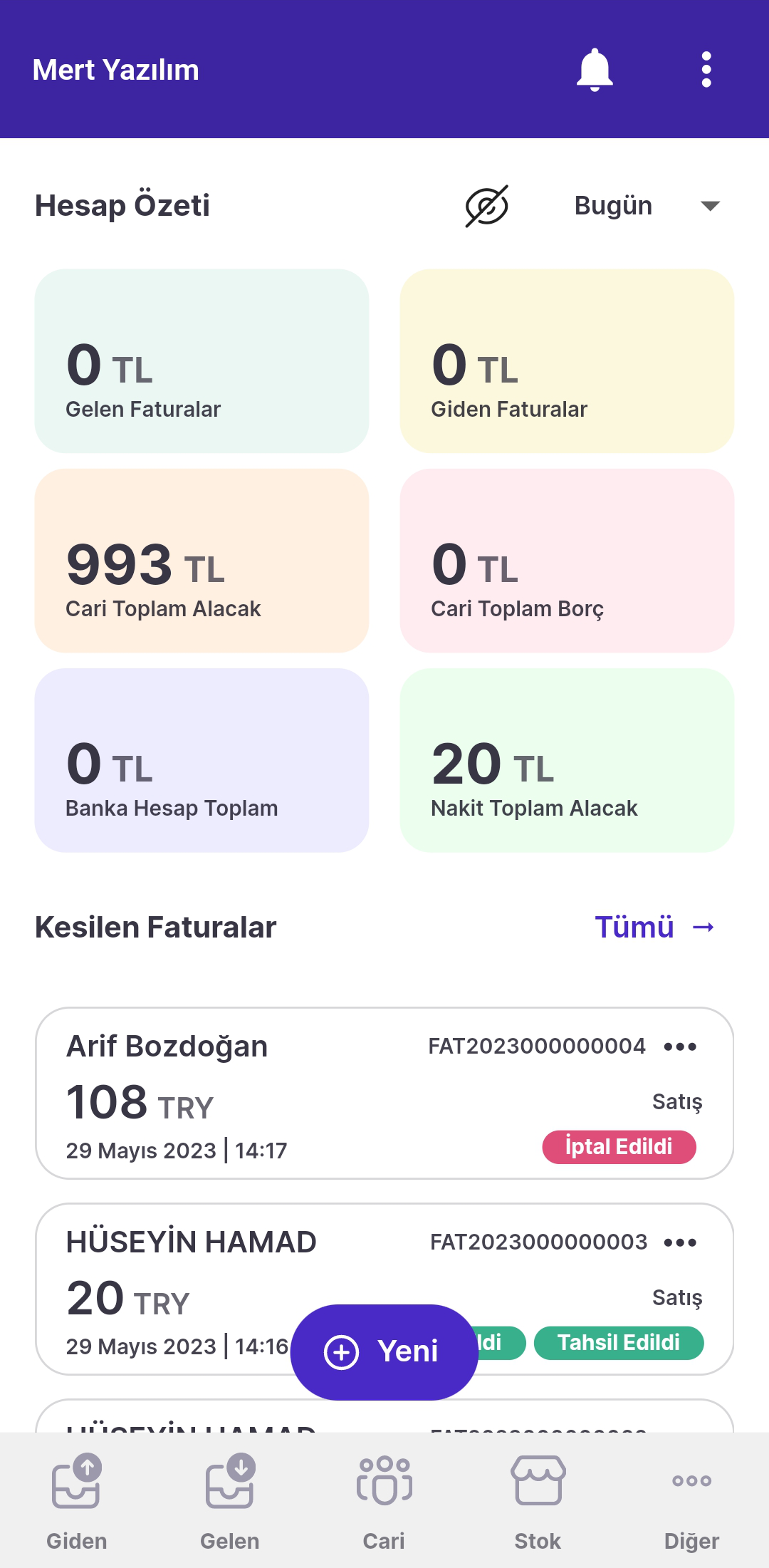The width and height of the screenshot is (769, 1568).
Task: View Cari Toplam Alacak details
Action: coord(202,561)
